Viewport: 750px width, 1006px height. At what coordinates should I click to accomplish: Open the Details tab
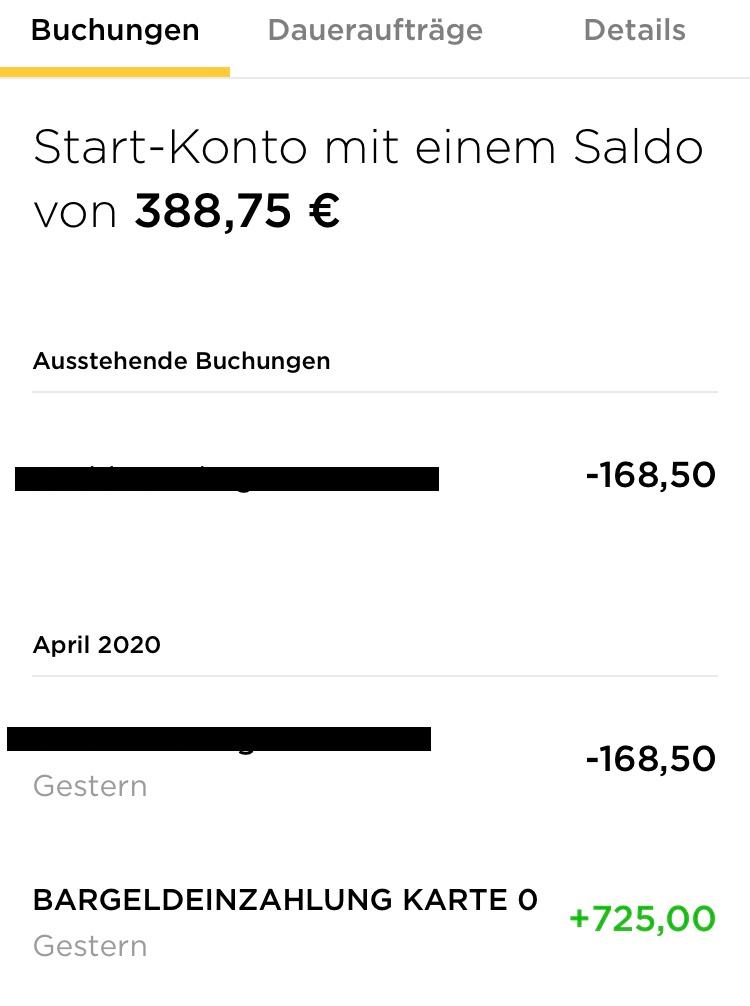[x=634, y=31]
